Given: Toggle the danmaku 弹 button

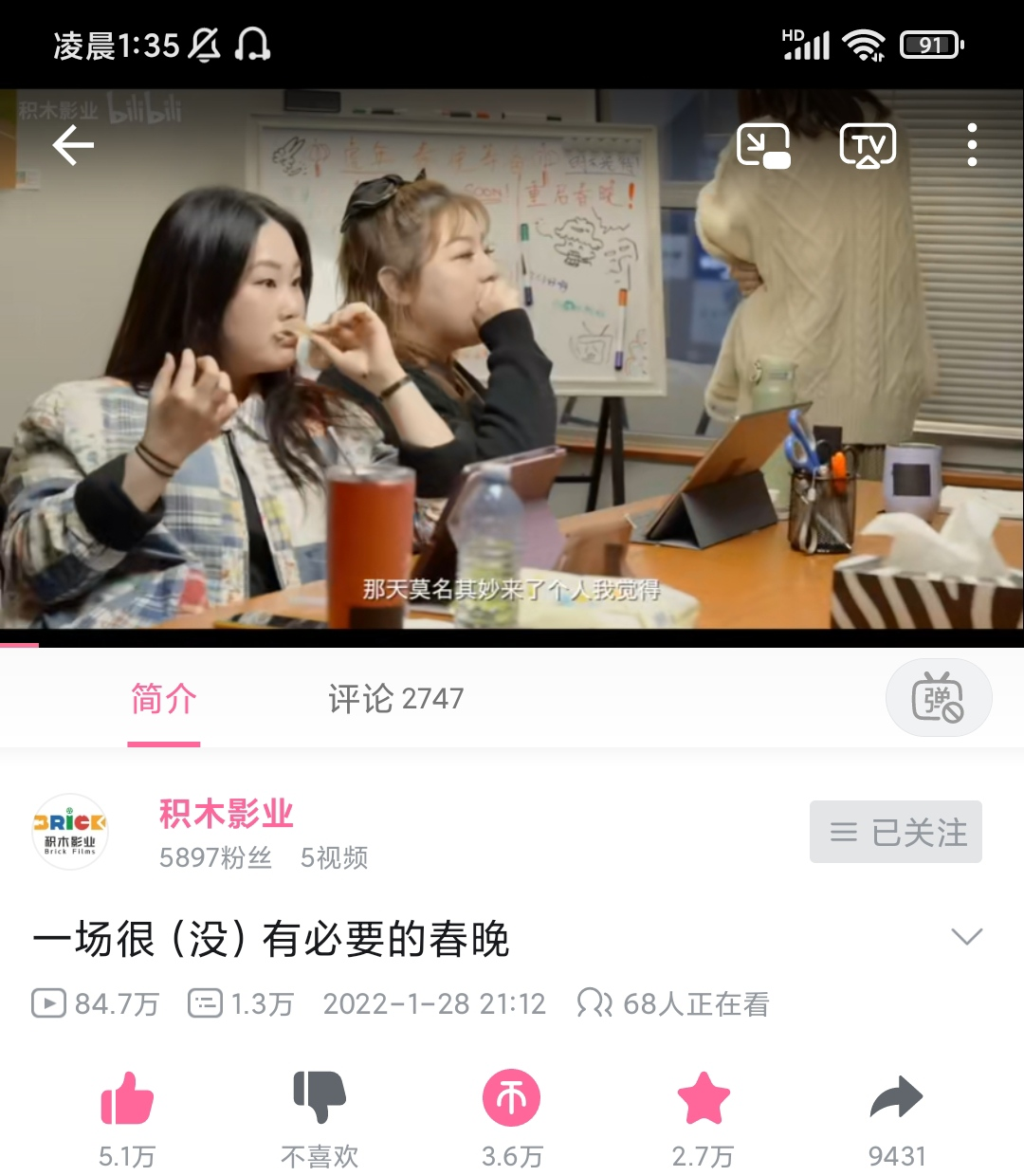Looking at the screenshot, I should pos(938,698).
